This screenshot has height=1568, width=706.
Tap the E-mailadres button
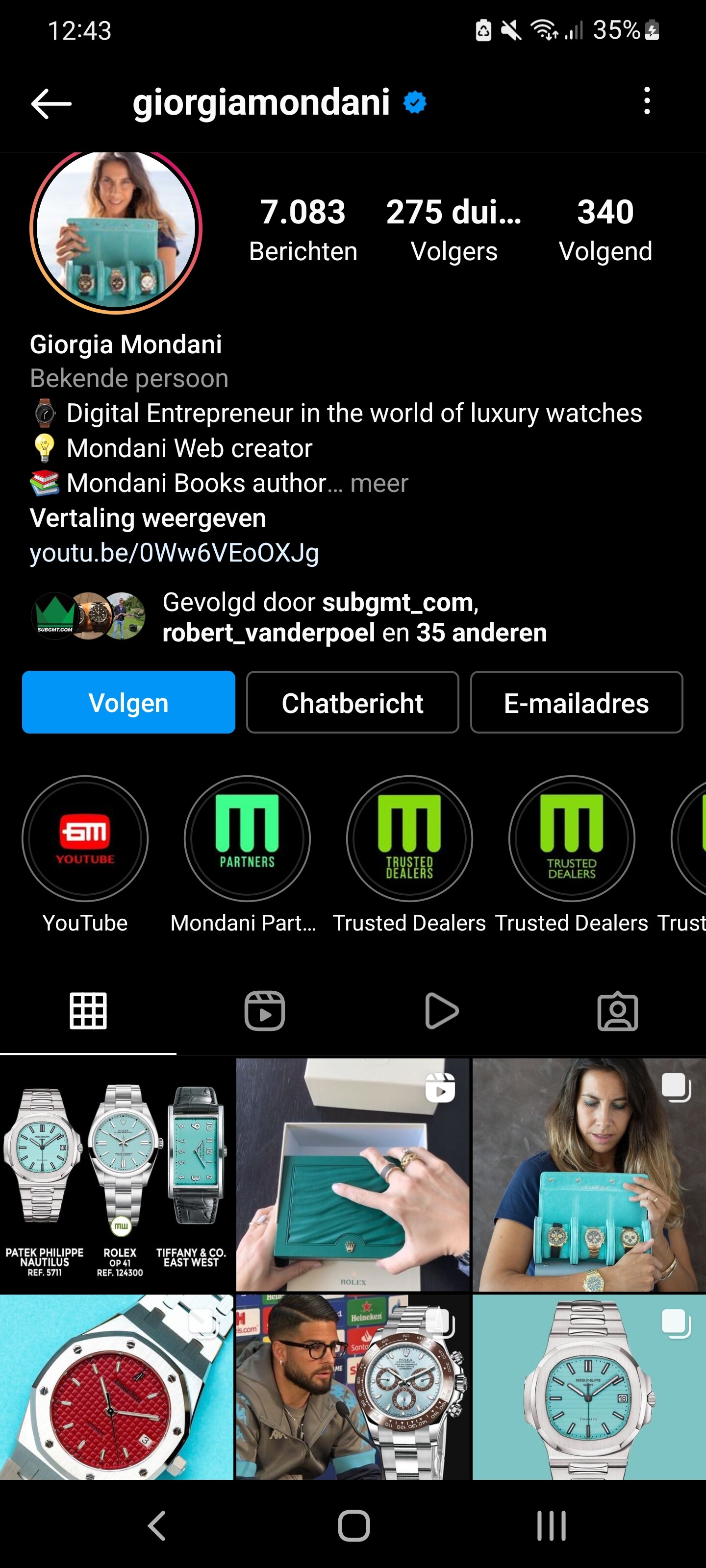coord(576,703)
